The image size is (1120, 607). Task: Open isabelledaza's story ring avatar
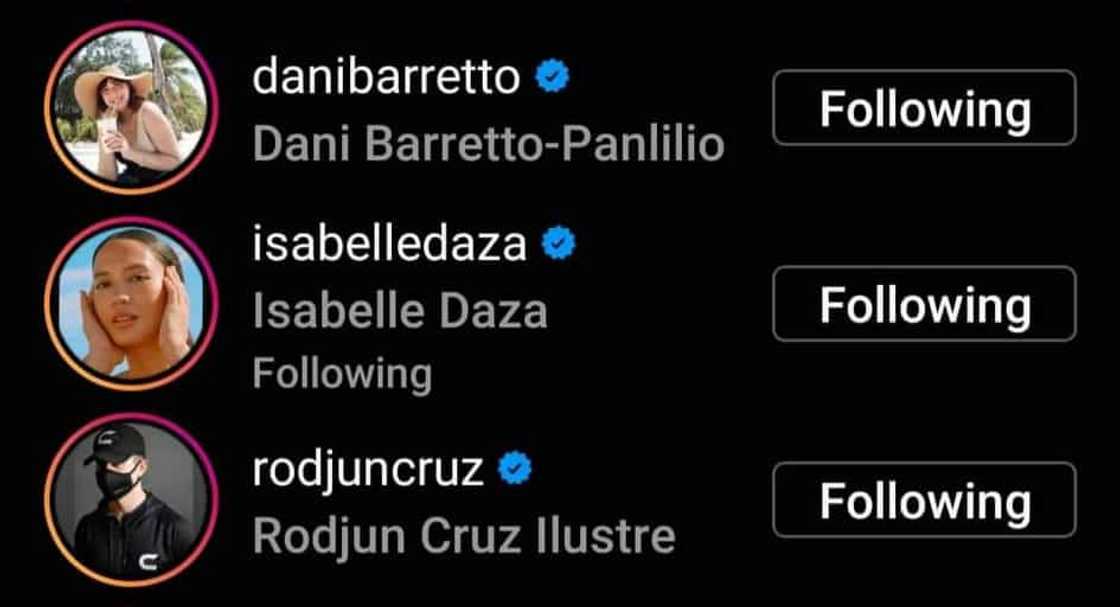point(127,303)
